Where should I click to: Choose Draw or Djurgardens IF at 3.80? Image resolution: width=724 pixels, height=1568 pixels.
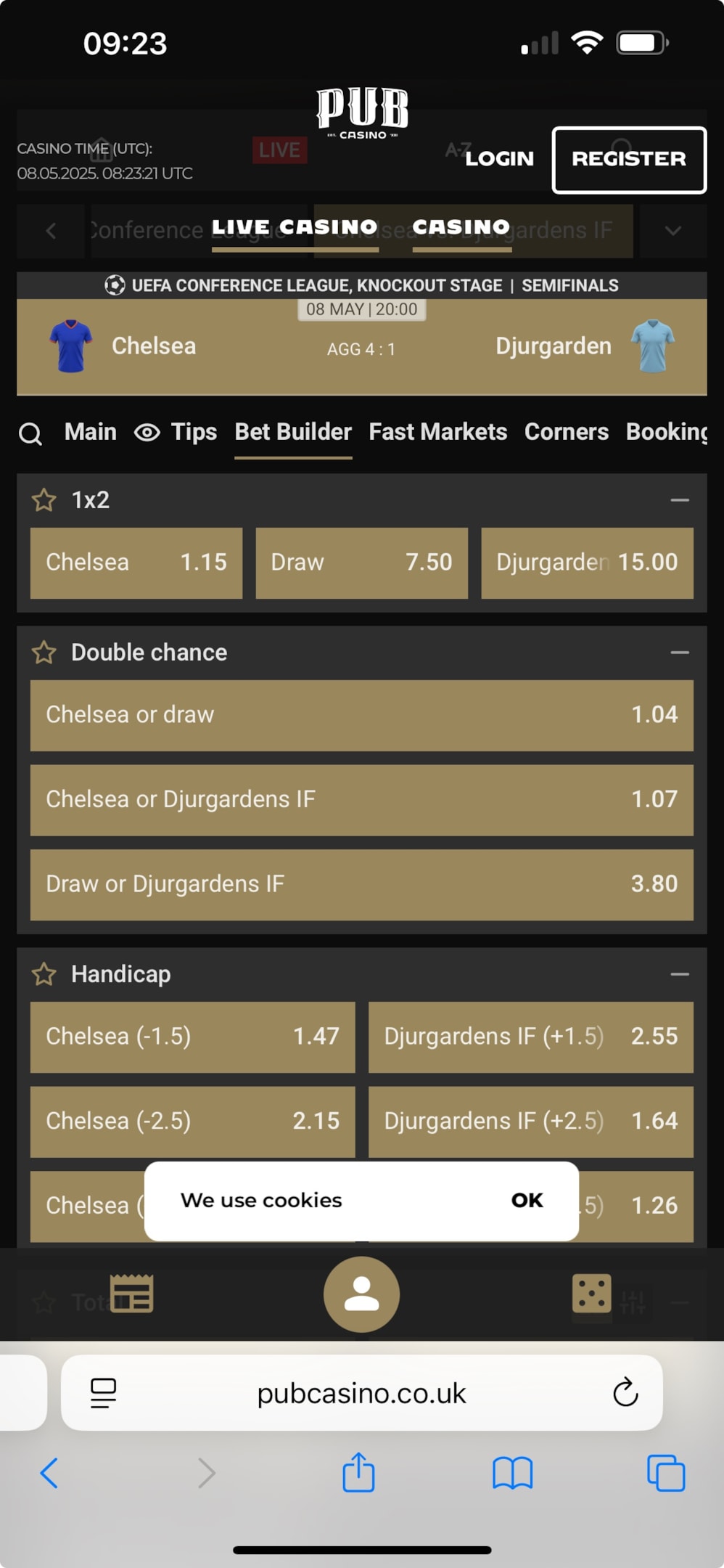pyautogui.click(x=361, y=884)
